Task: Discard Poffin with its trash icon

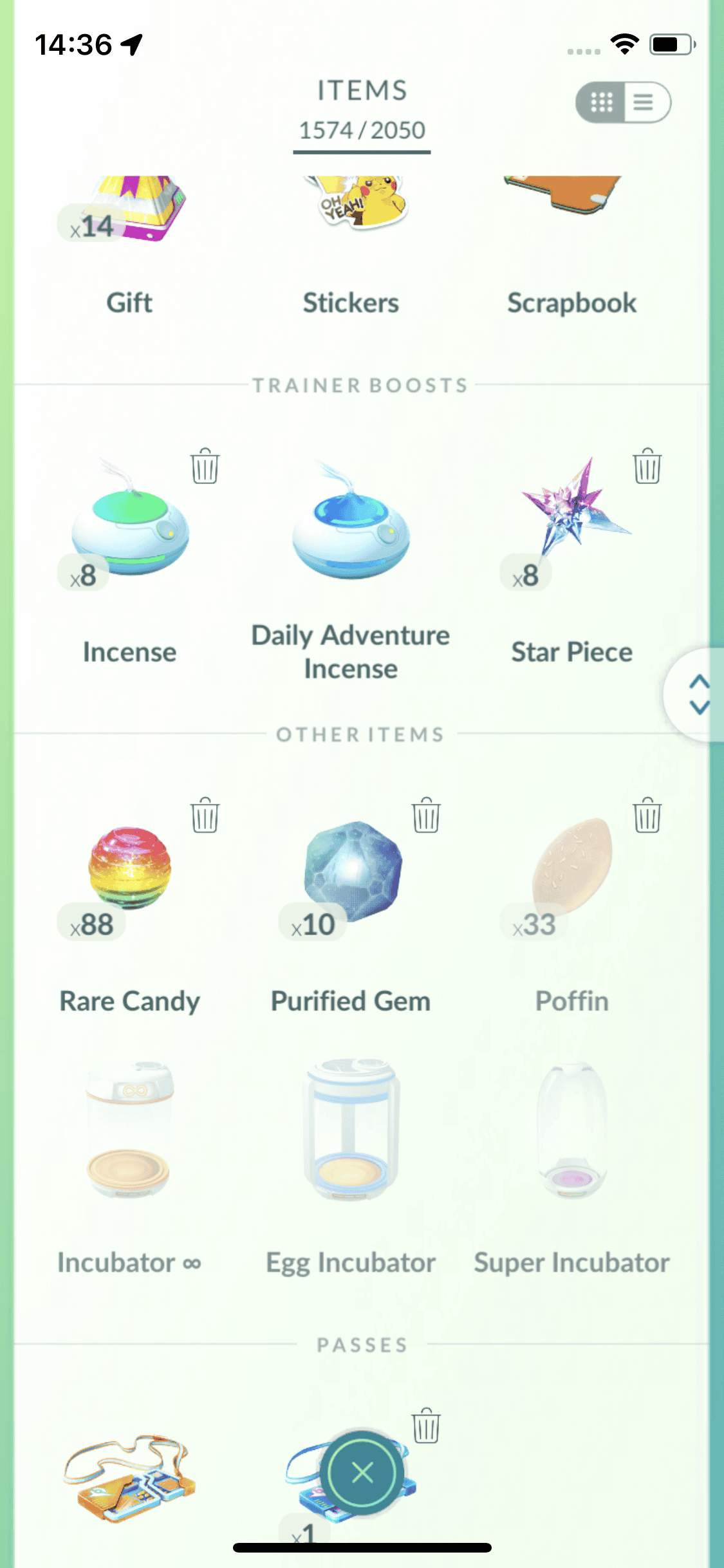Action: (647, 815)
